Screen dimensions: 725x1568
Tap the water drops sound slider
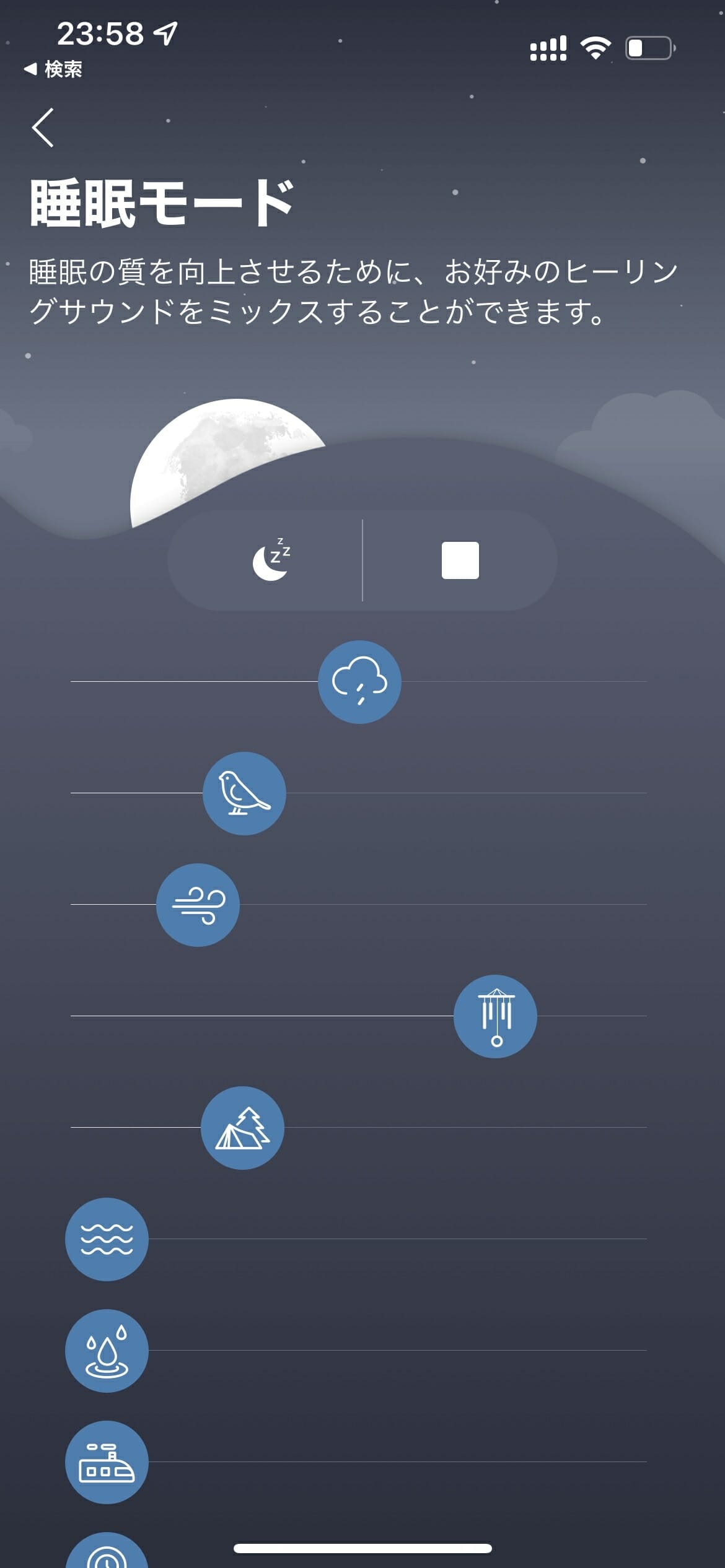pos(107,1351)
